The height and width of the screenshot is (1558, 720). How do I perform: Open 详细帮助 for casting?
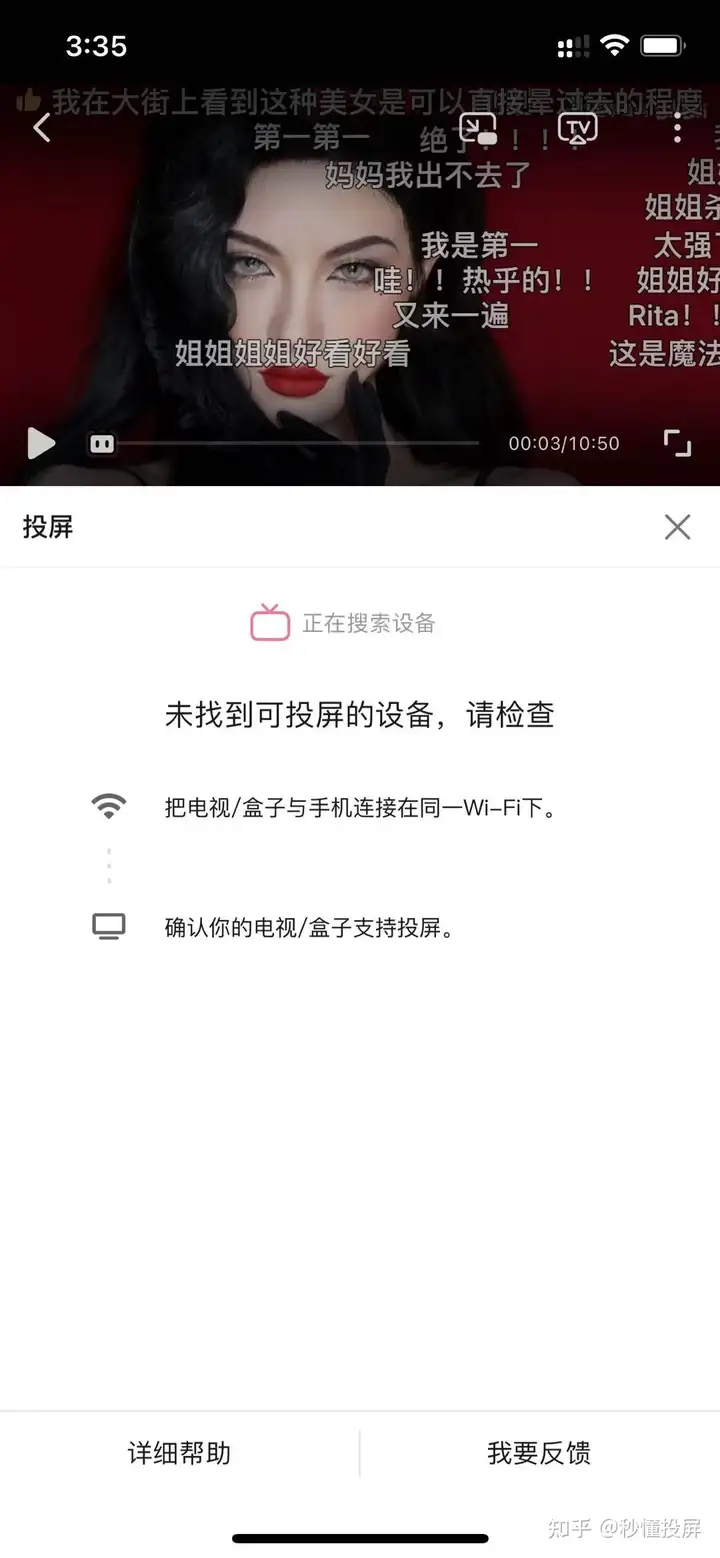click(x=180, y=1453)
